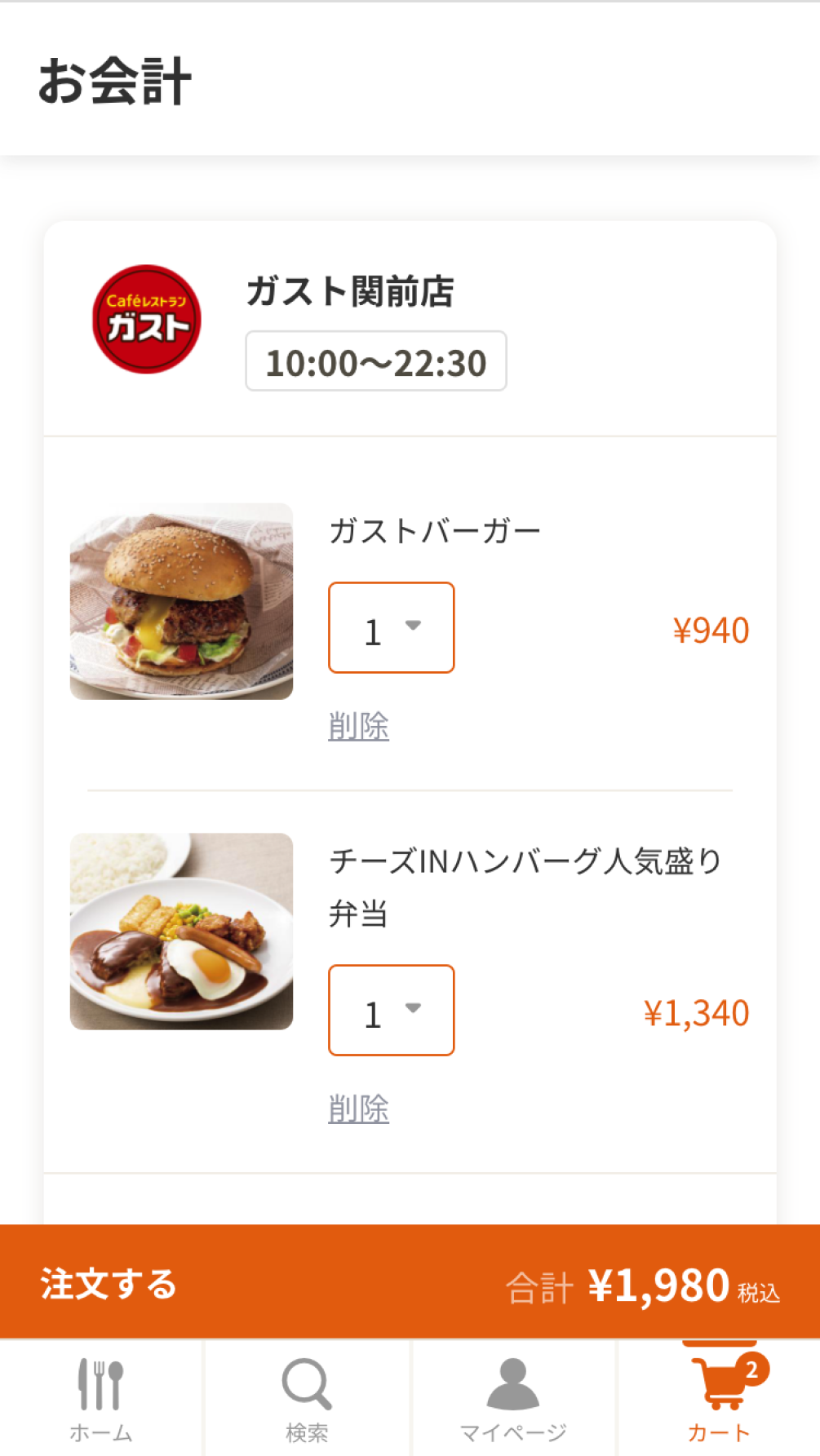This screenshot has height=1456, width=820.
Task: Click the ガスト restaurant logo
Action: click(x=147, y=322)
